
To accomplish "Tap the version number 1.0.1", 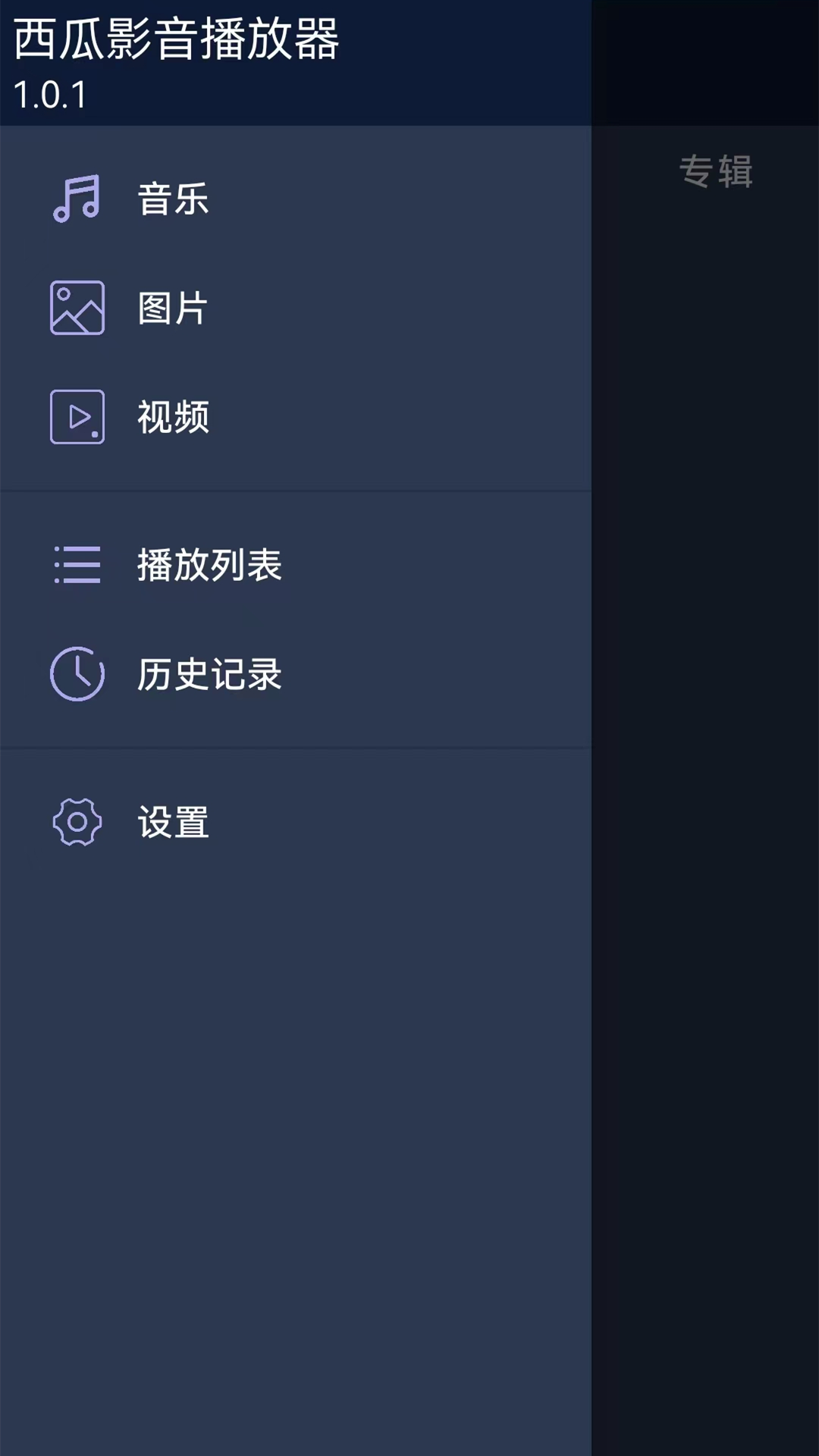I will tap(51, 93).
